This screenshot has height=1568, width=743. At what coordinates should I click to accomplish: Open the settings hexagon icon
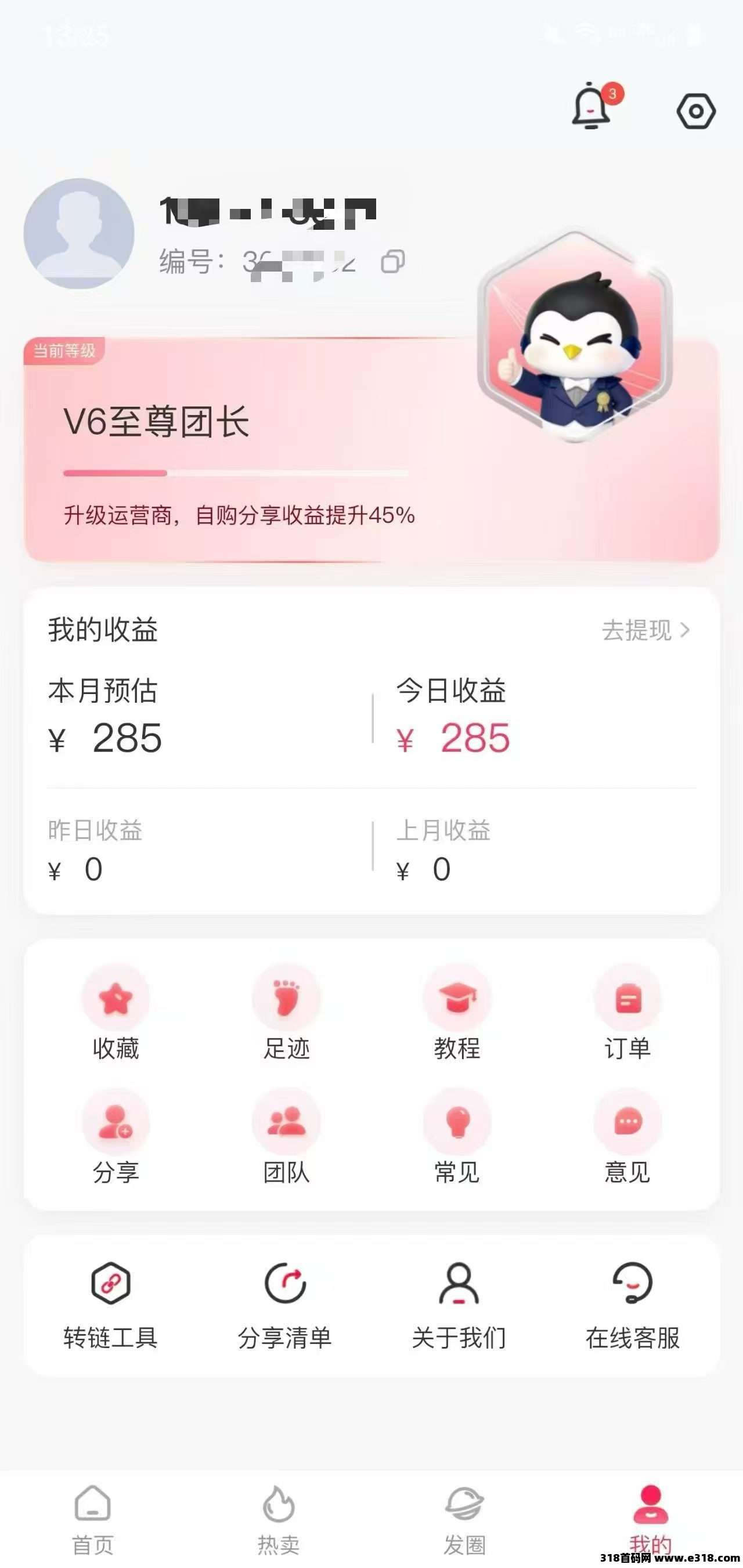click(x=695, y=111)
